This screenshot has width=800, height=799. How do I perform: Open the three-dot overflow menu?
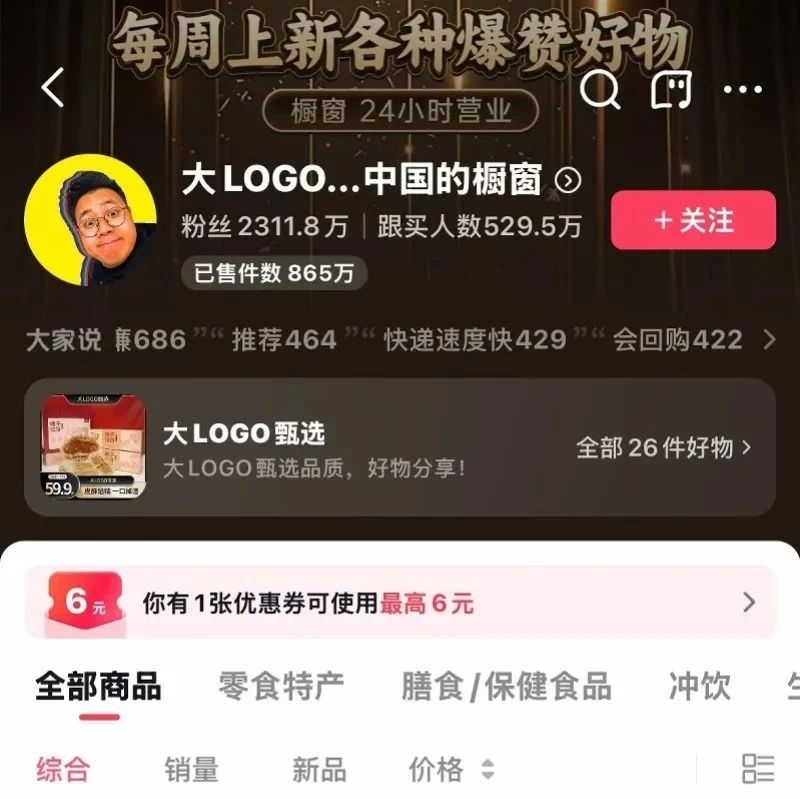(742, 90)
